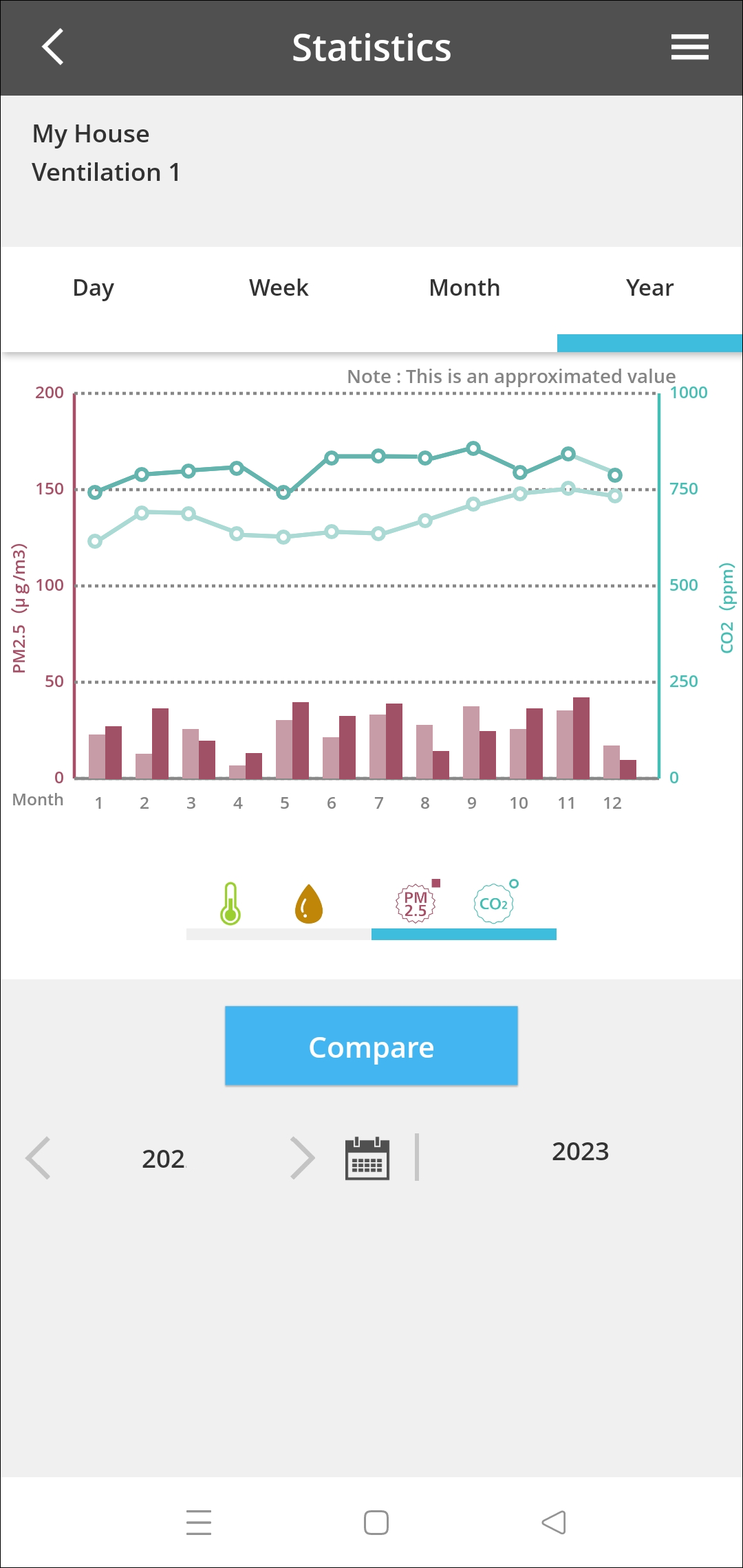Open the calendar date picker

(367, 1158)
